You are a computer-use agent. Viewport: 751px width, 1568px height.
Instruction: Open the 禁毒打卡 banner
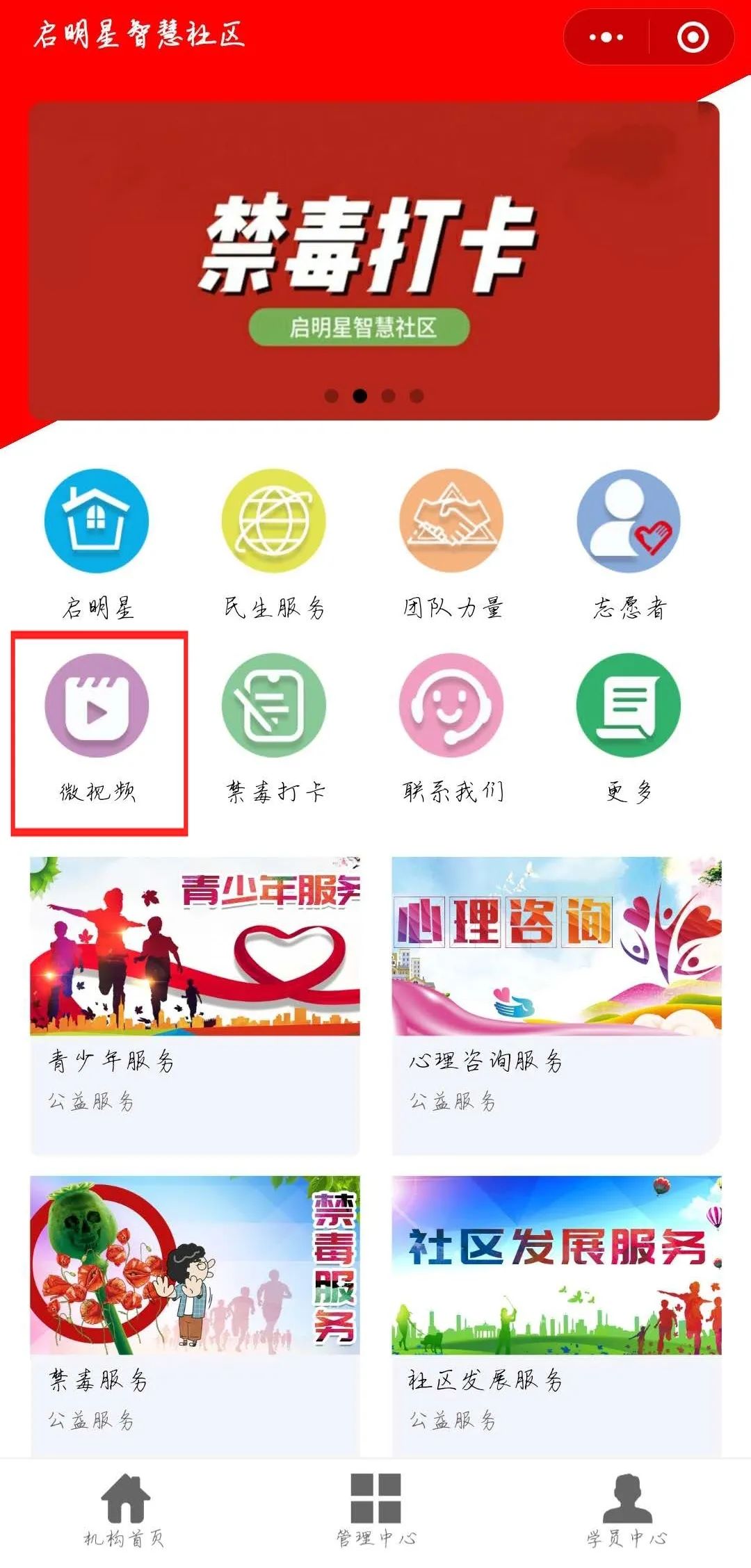(x=373, y=261)
